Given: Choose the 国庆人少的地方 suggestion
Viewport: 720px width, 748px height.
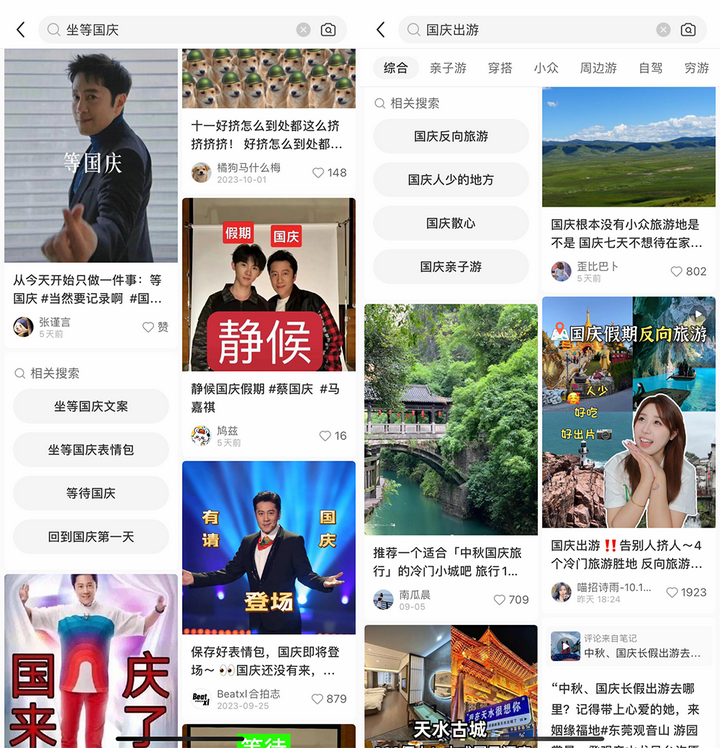Looking at the screenshot, I should 451,180.
